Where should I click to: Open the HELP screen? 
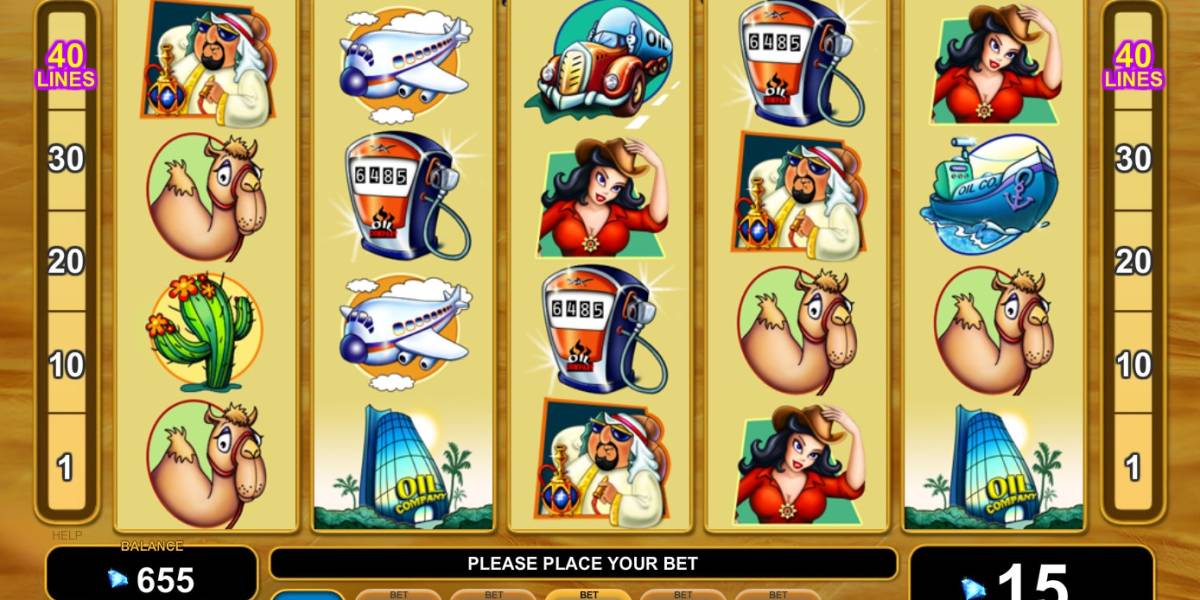[66, 535]
